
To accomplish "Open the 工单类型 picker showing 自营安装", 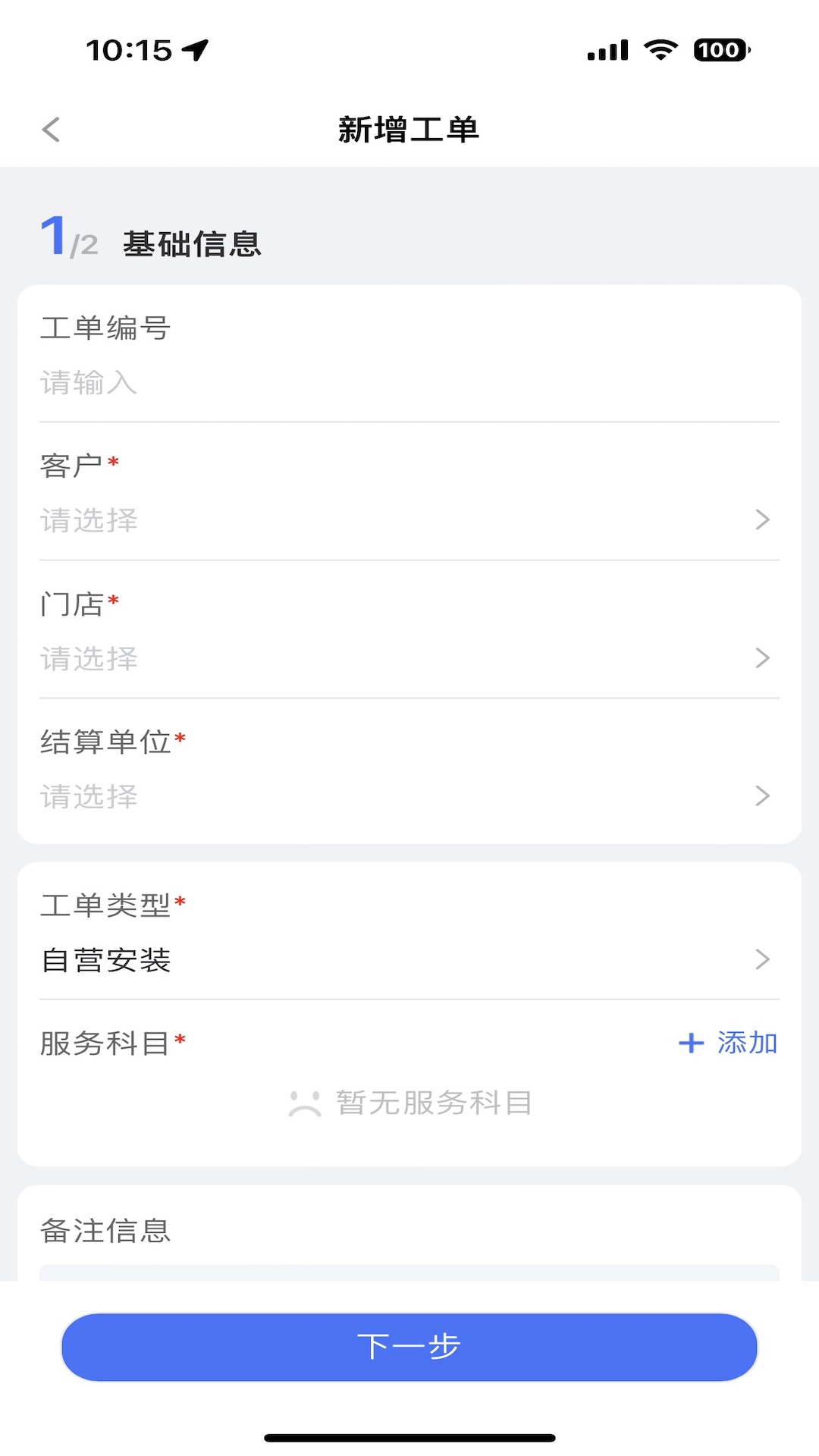I will point(409,959).
